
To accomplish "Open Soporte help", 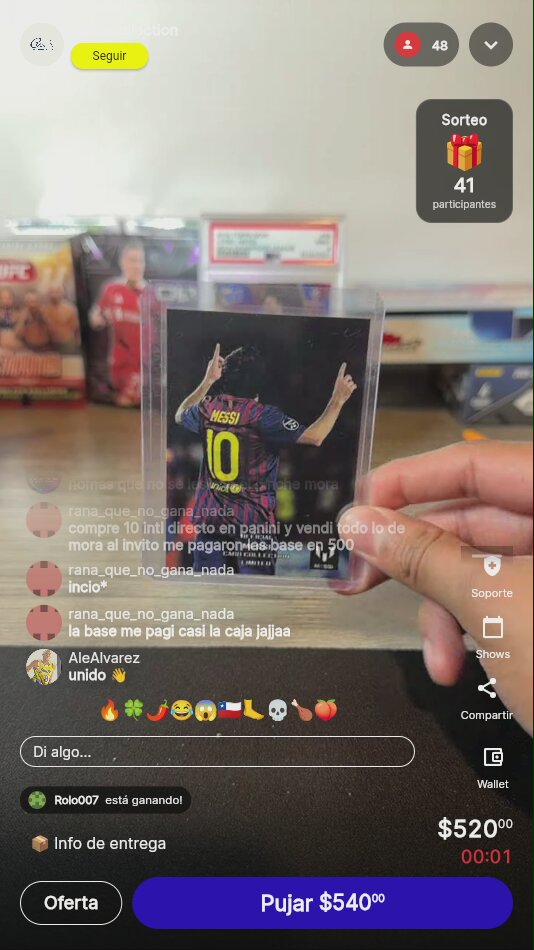I will point(492,576).
